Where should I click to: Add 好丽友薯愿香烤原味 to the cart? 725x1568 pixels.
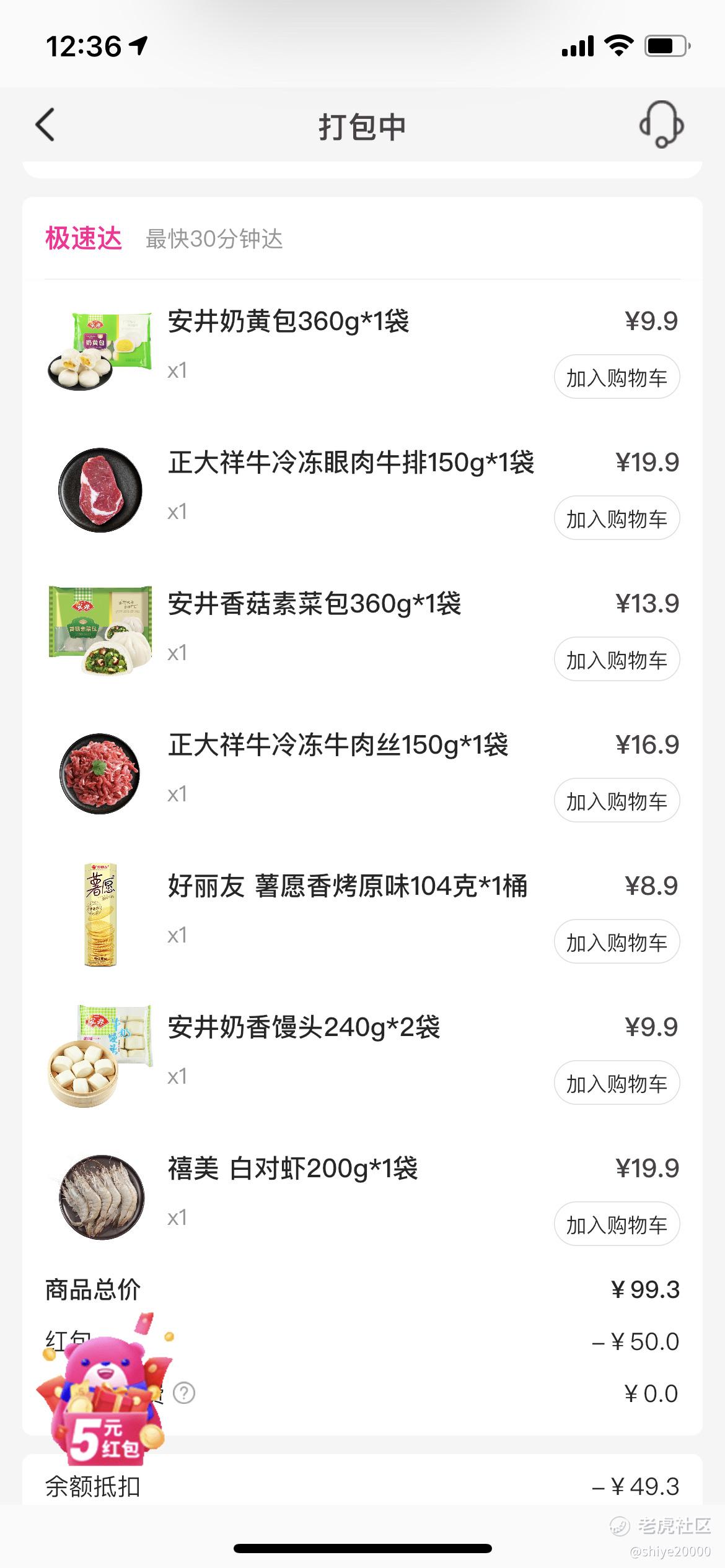(x=617, y=942)
